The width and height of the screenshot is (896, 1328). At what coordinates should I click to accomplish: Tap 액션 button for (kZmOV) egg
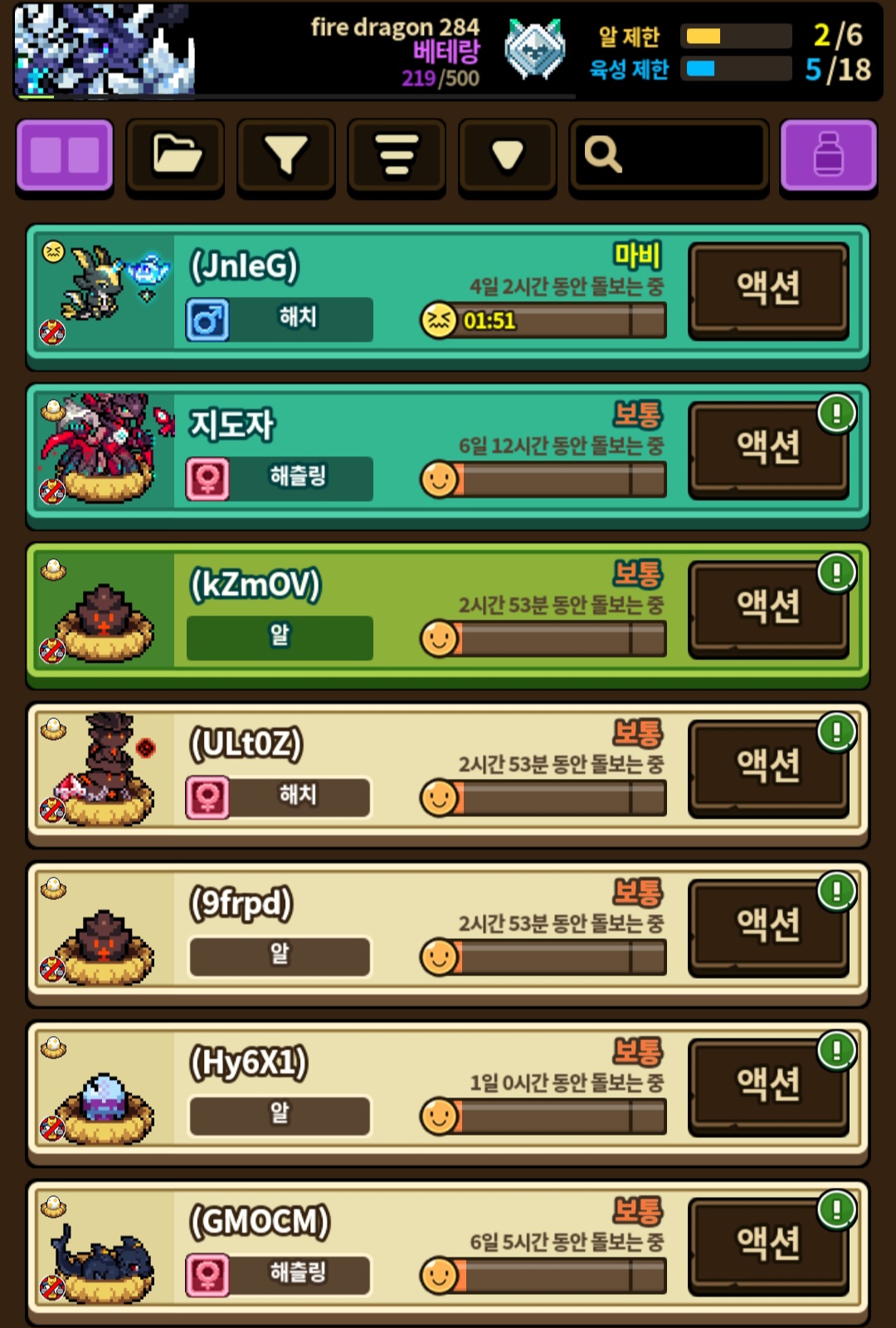768,607
